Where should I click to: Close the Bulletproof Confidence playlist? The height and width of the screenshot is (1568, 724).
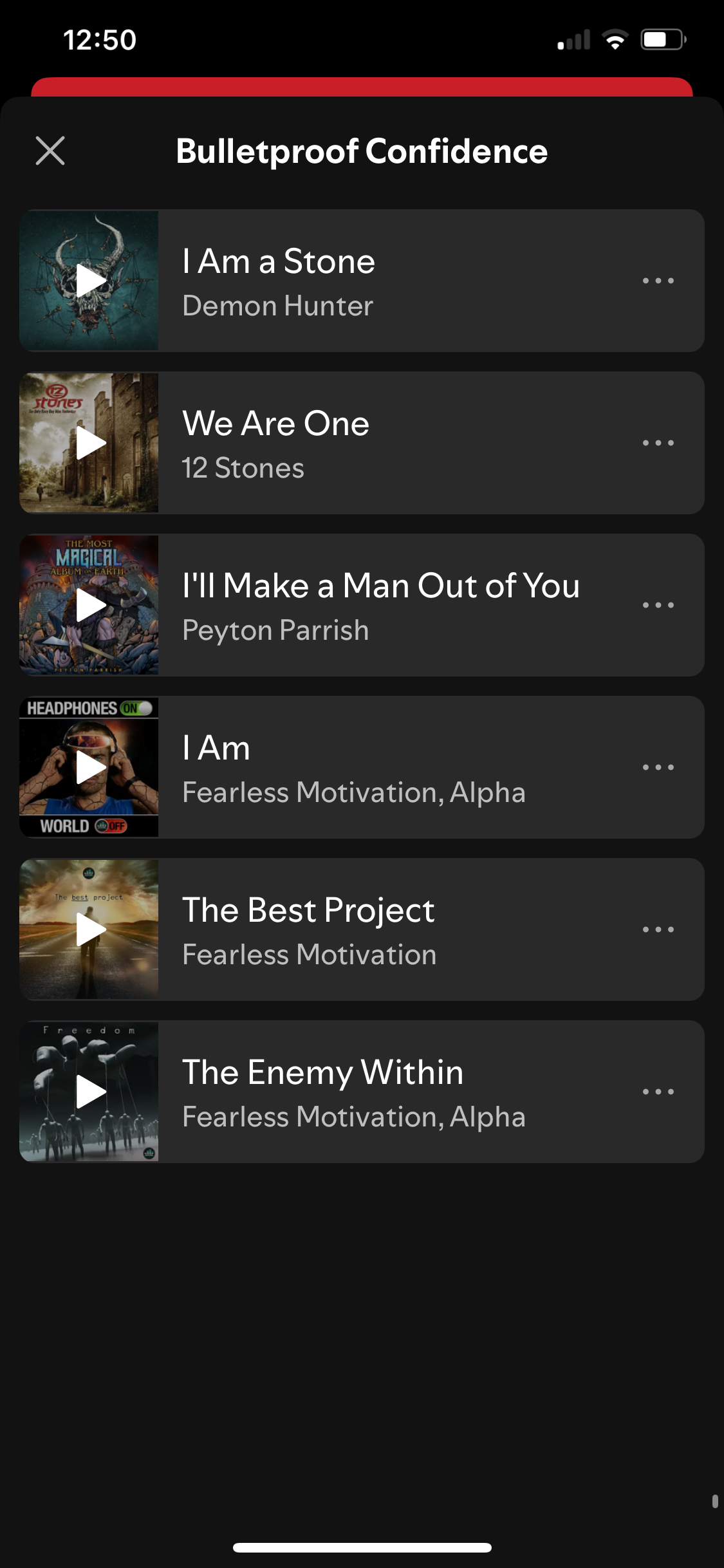(x=50, y=151)
